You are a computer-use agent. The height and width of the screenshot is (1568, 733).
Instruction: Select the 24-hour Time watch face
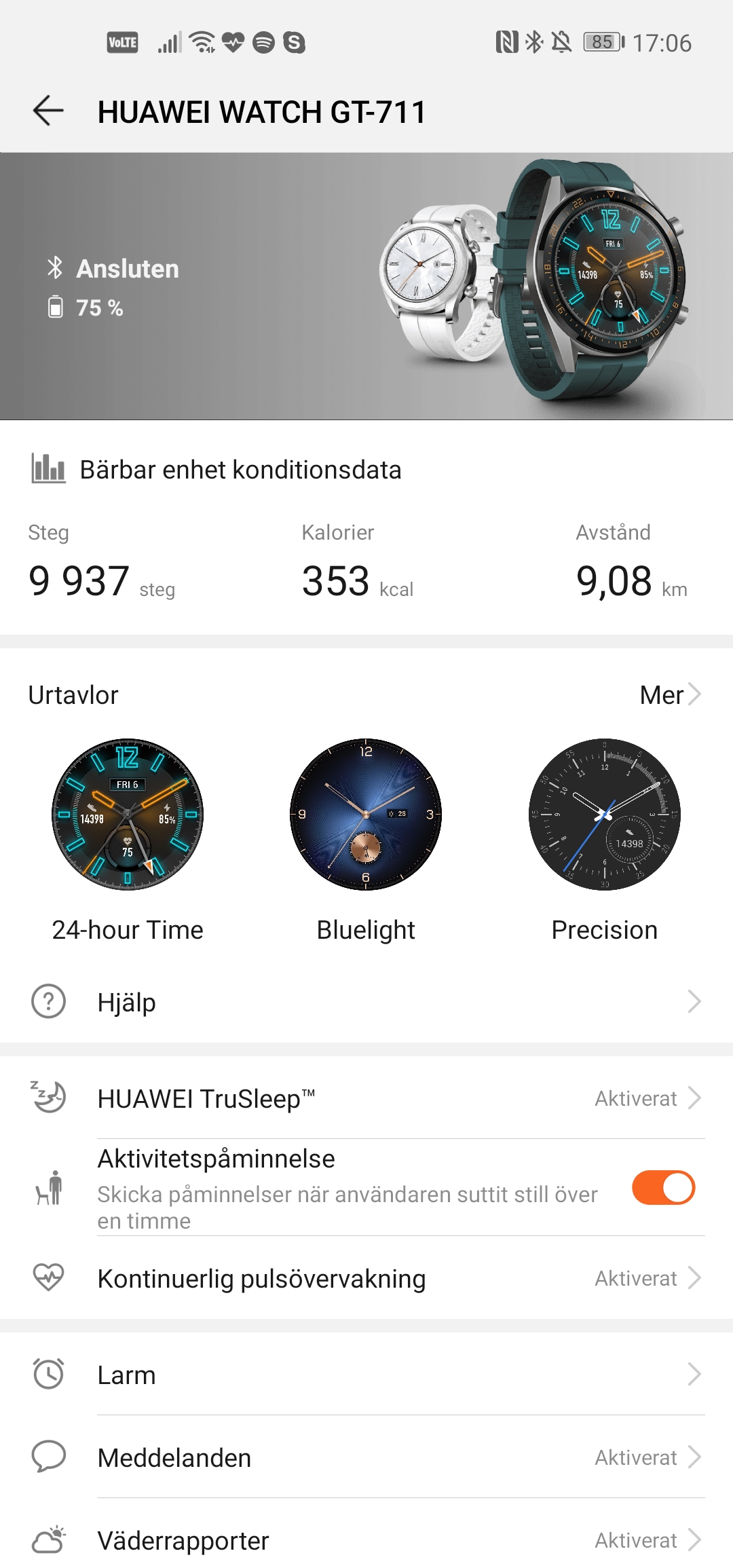(128, 815)
